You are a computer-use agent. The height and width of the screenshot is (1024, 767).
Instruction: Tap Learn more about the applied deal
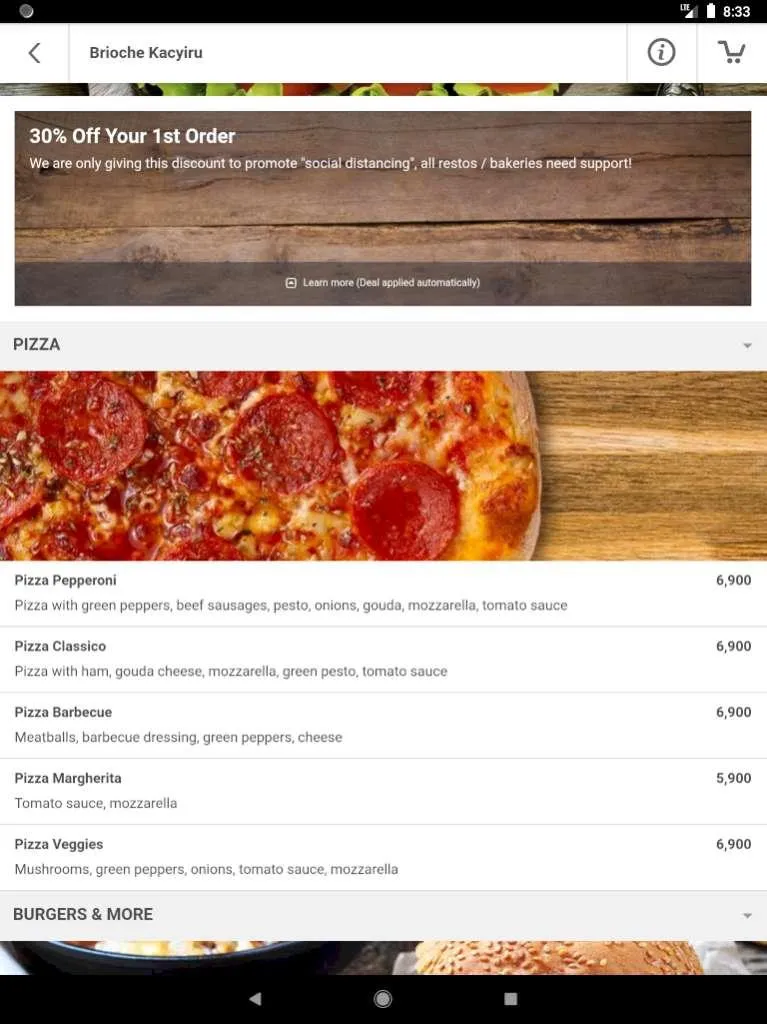[390, 282]
